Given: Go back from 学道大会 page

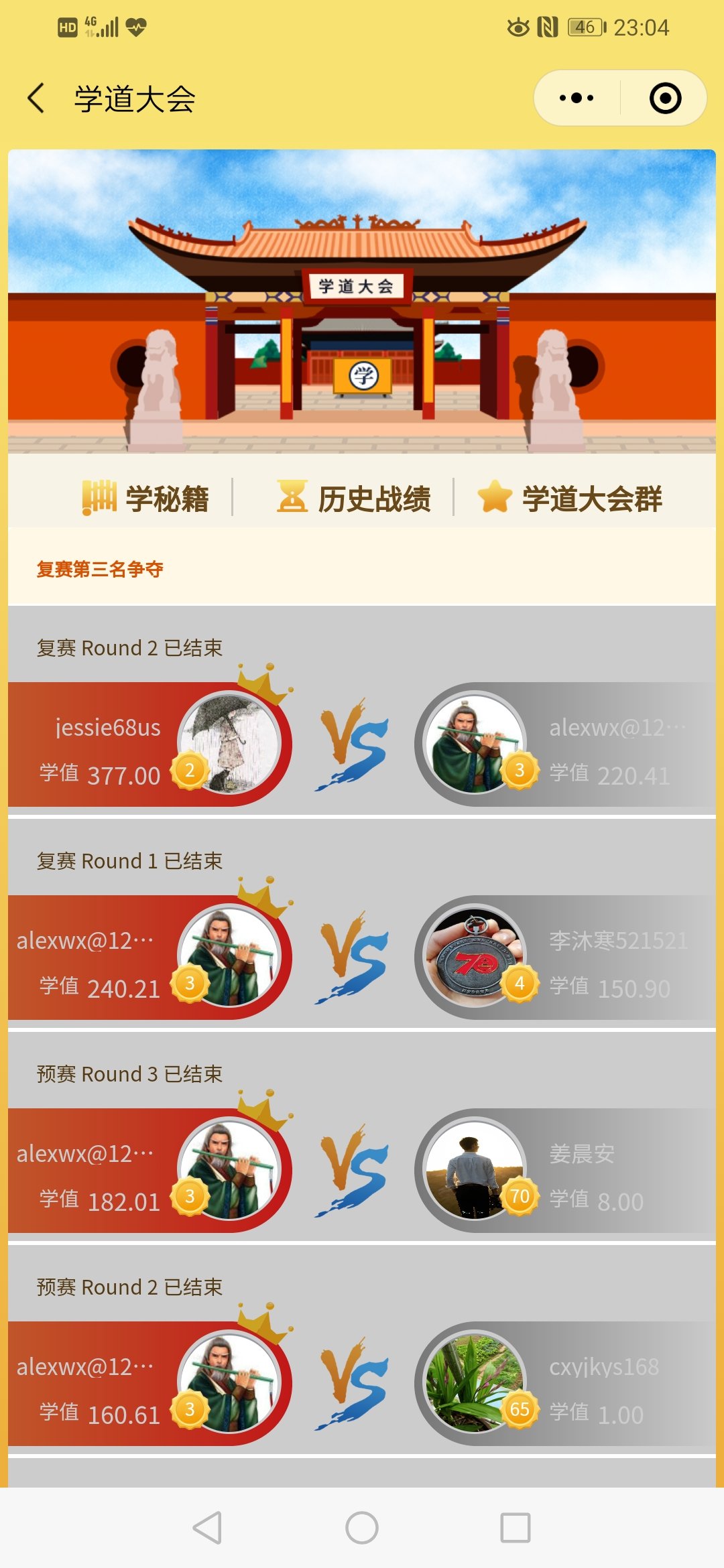Looking at the screenshot, I should tap(37, 99).
